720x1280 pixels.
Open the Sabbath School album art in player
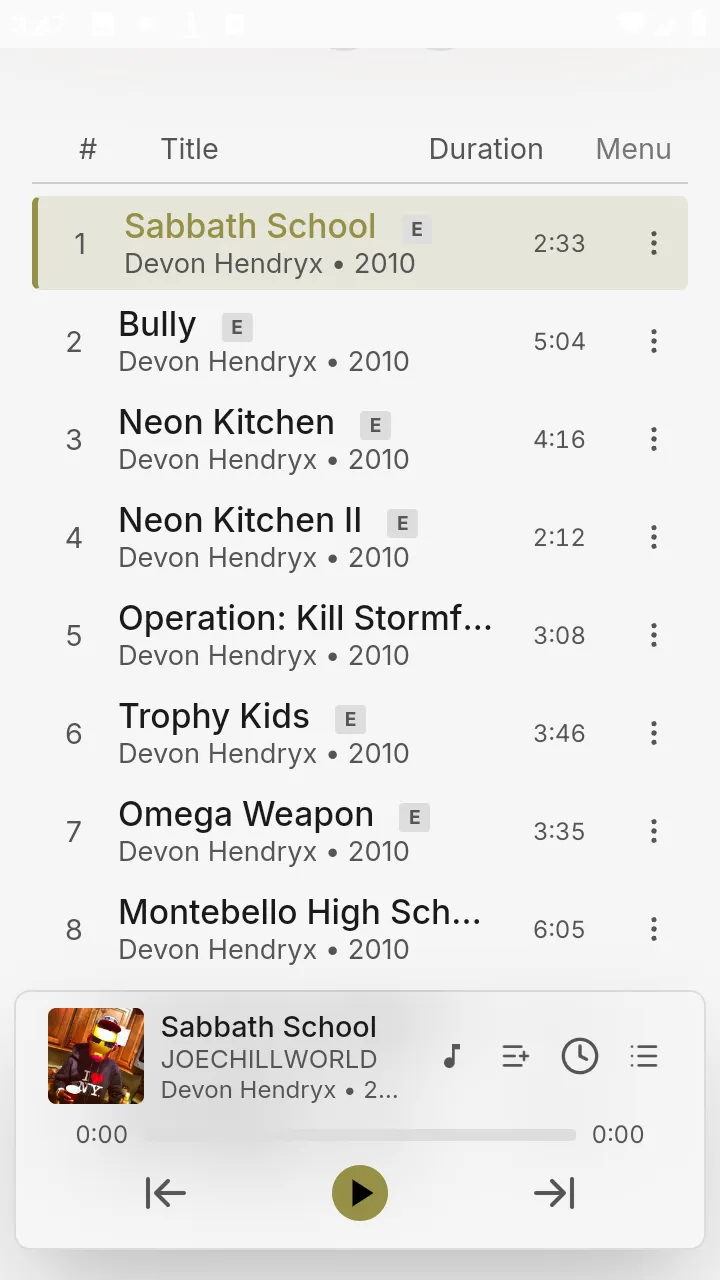coord(96,1056)
